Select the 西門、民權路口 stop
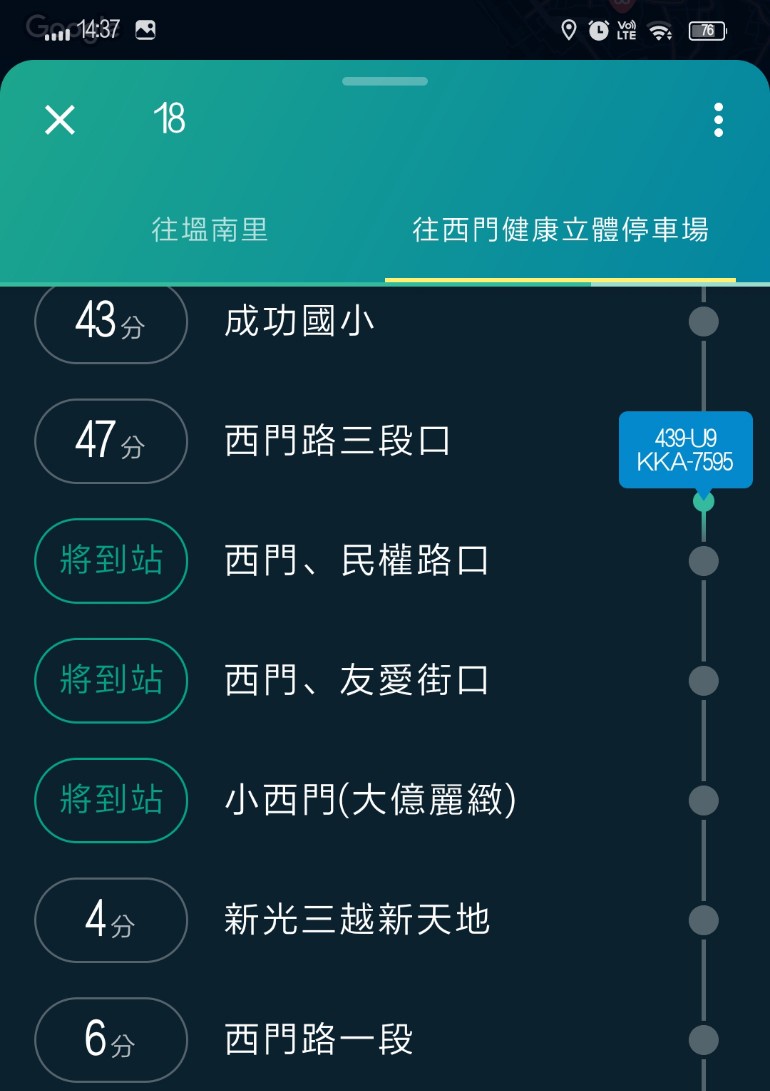The height and width of the screenshot is (1091, 770). click(x=356, y=561)
